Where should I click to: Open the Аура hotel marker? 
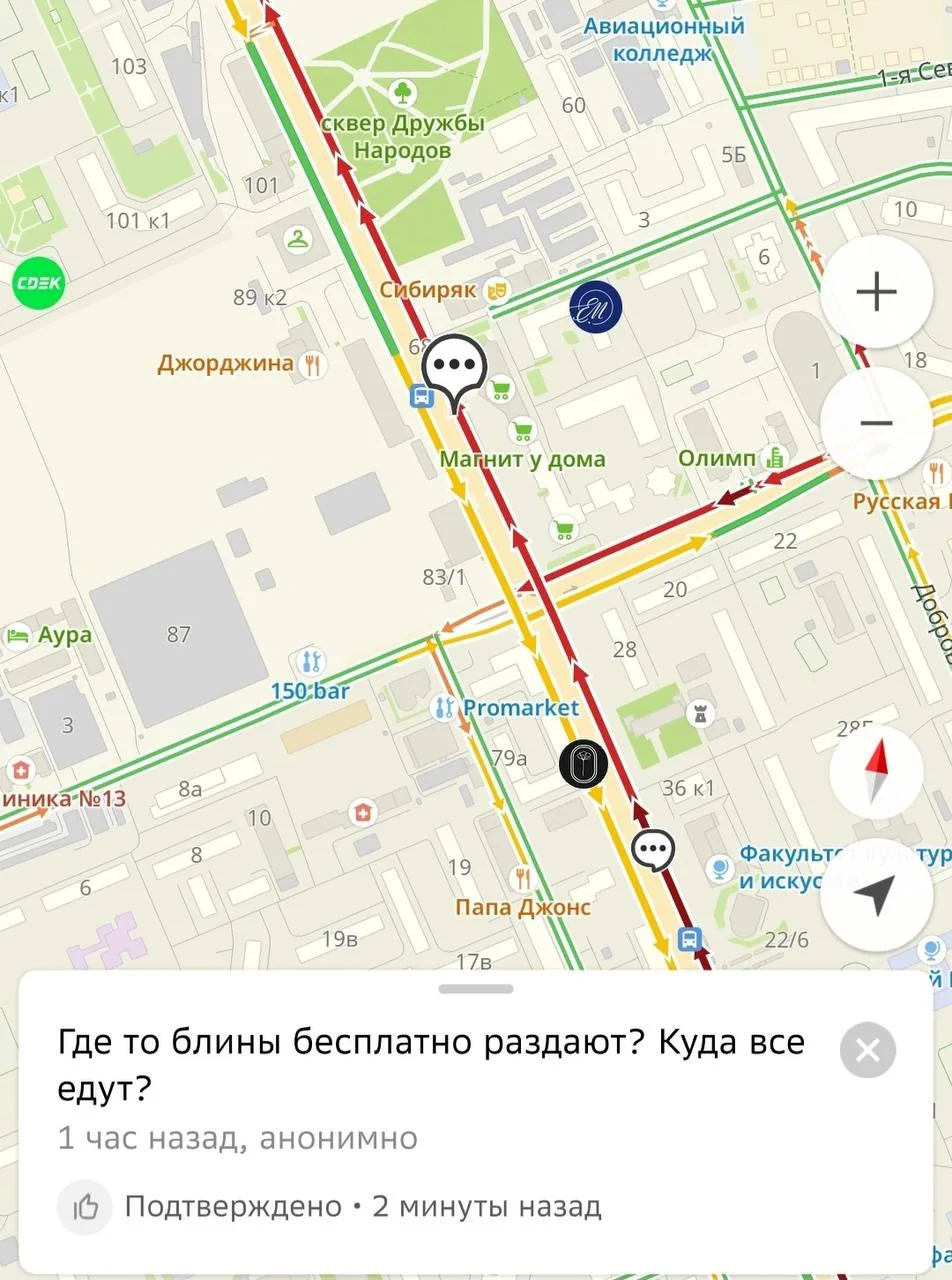[18, 635]
